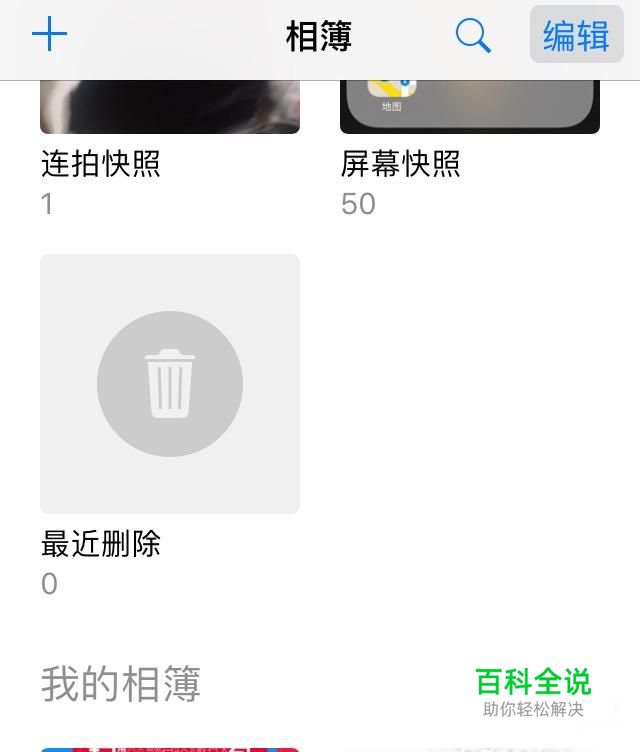640x752 pixels.
Task: Open the 连拍快照 album
Action: tap(169, 108)
